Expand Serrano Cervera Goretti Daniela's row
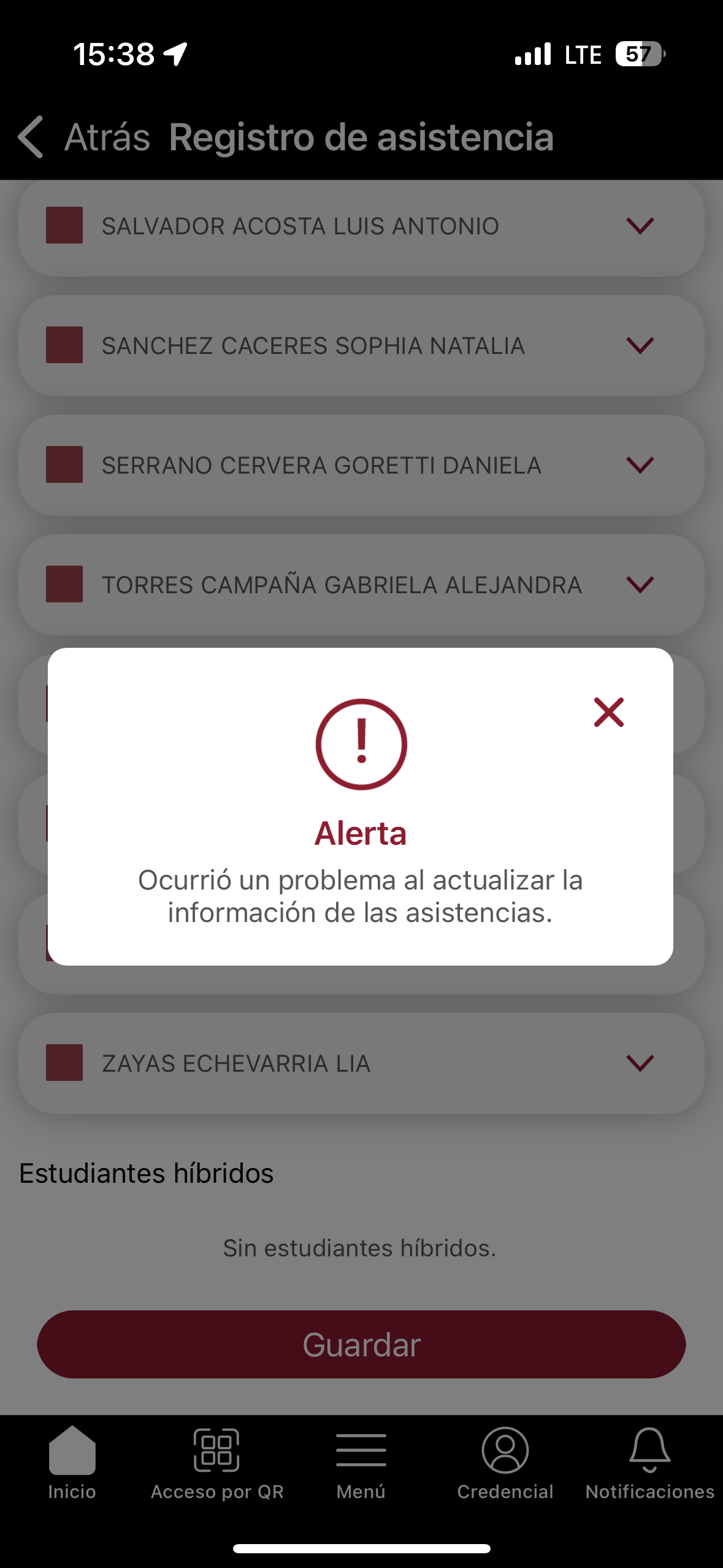This screenshot has width=723, height=1568. pyautogui.click(x=640, y=465)
